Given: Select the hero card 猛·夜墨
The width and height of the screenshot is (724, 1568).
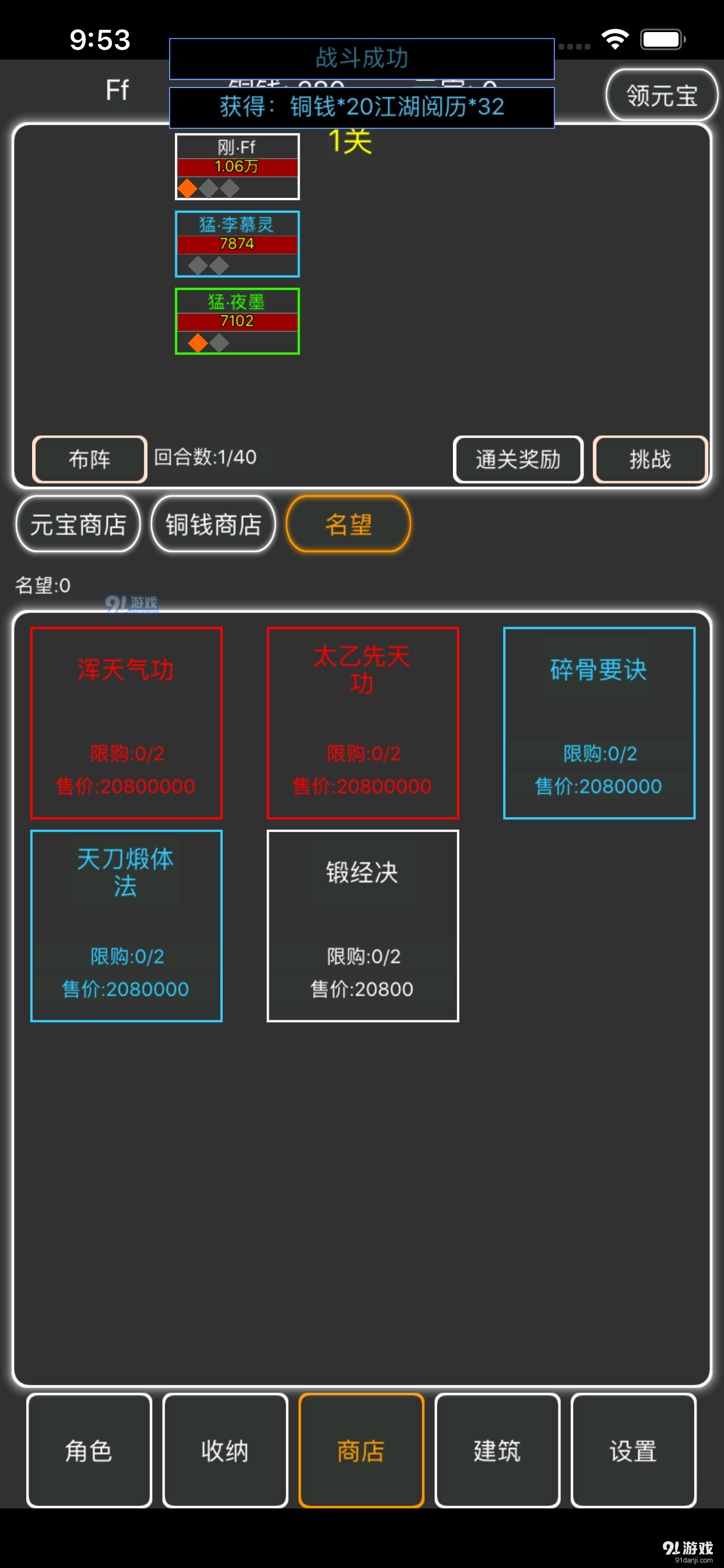Looking at the screenshot, I should coord(237,321).
